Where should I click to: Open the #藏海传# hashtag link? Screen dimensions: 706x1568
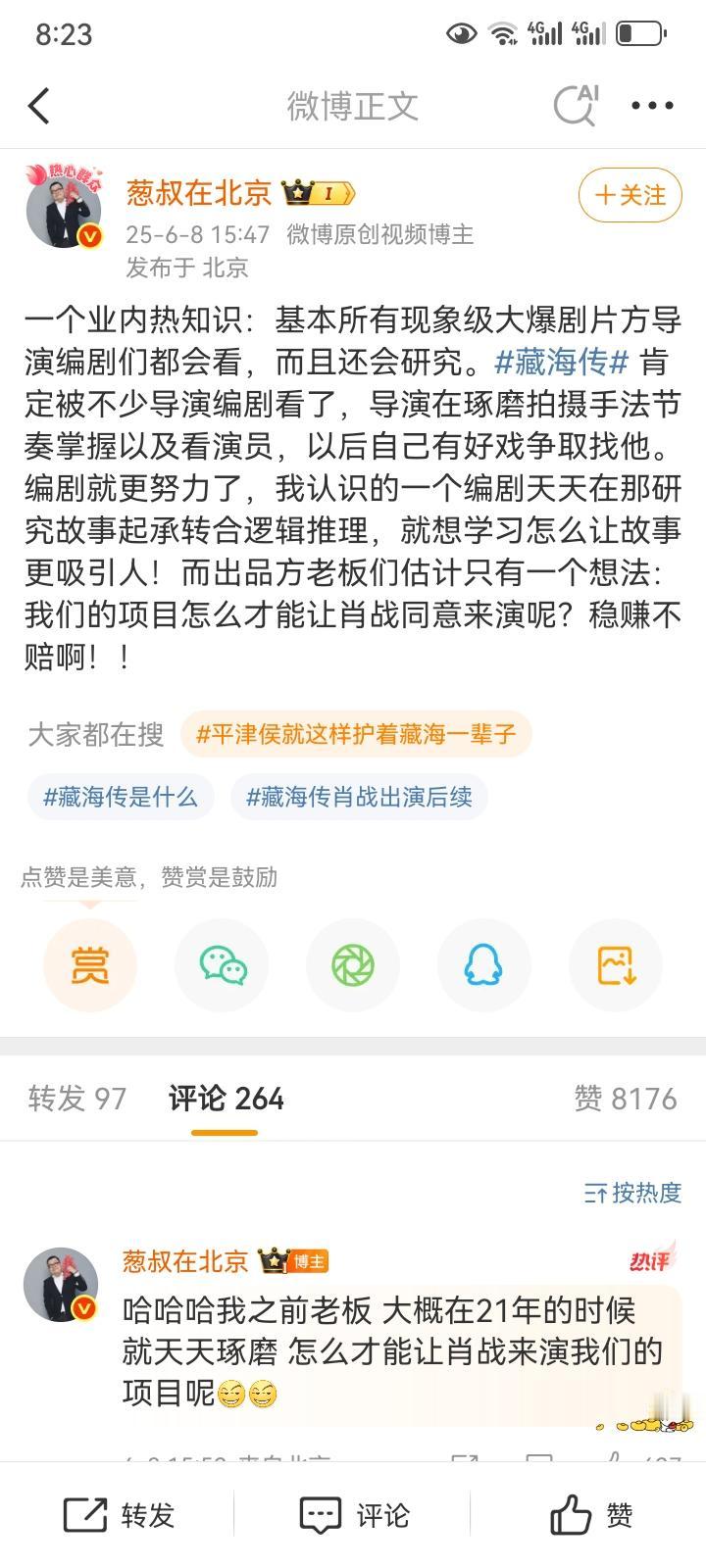(x=561, y=362)
